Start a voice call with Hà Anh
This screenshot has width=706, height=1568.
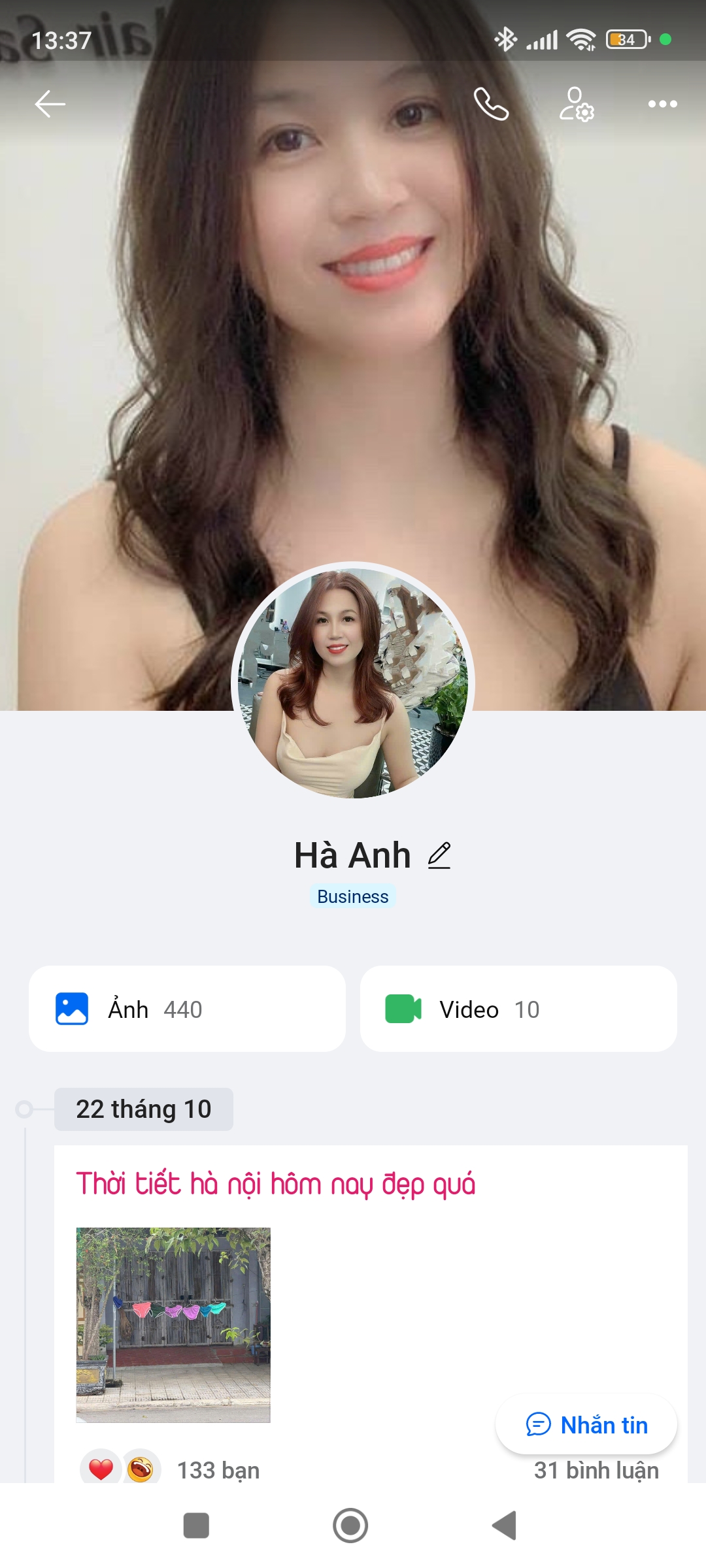(x=491, y=104)
